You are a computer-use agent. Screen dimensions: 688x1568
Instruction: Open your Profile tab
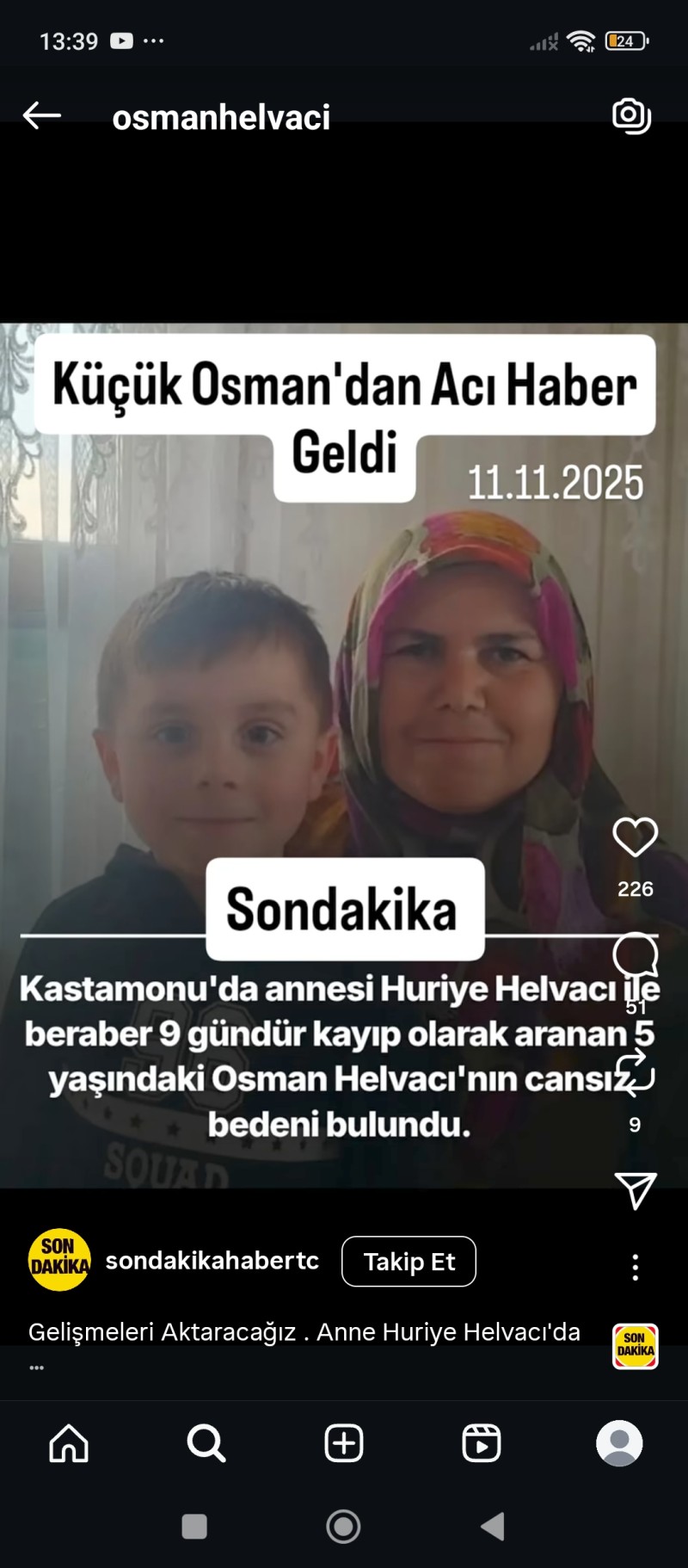coord(619,1443)
